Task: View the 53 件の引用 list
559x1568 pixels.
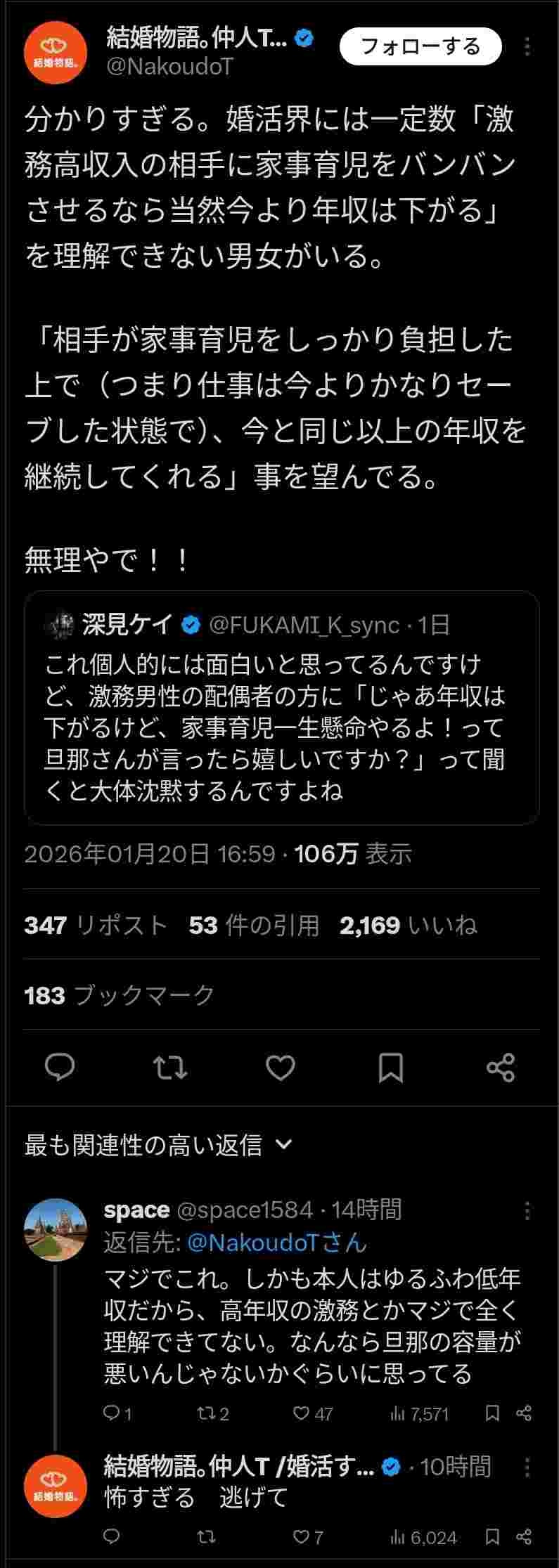Action: pos(254,925)
